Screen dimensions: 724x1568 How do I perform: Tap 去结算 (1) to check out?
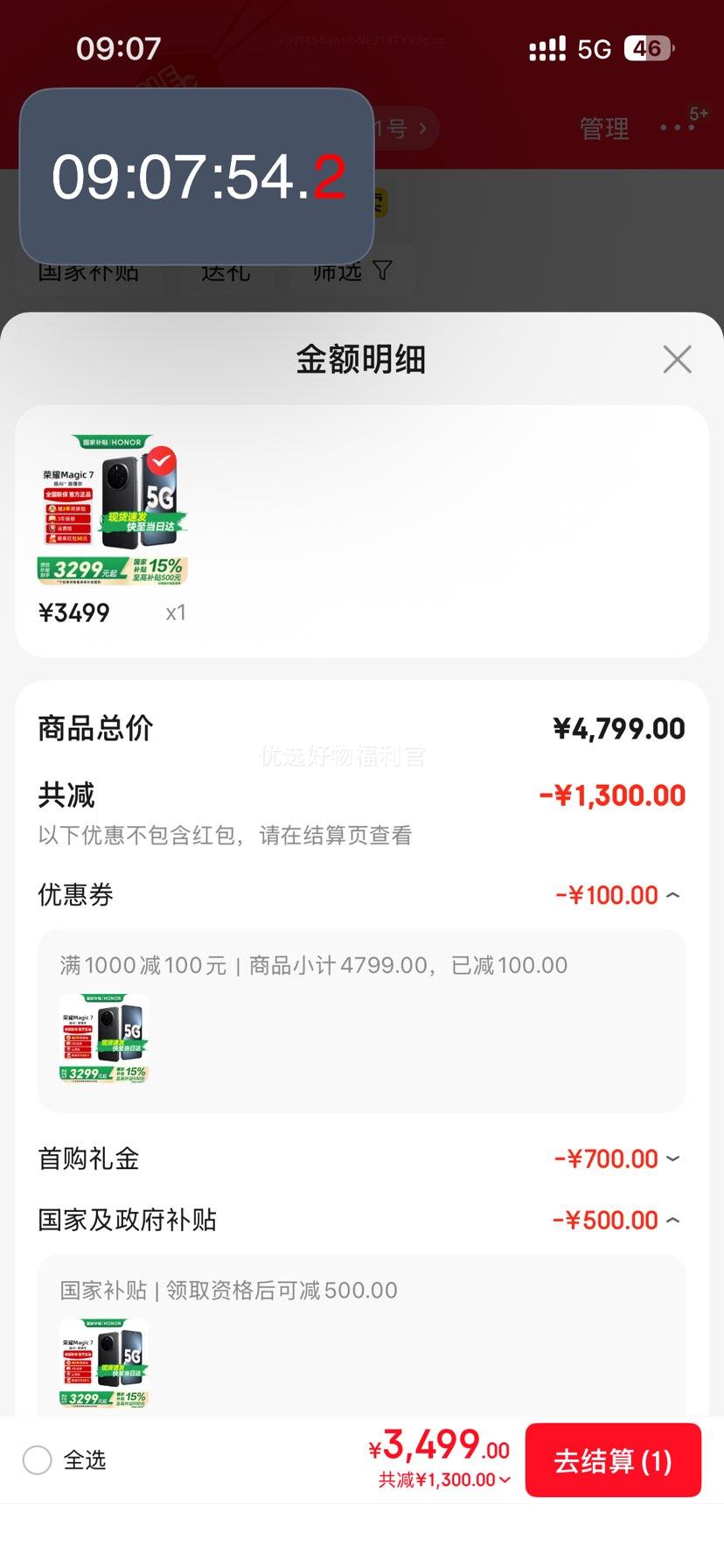point(612,1460)
